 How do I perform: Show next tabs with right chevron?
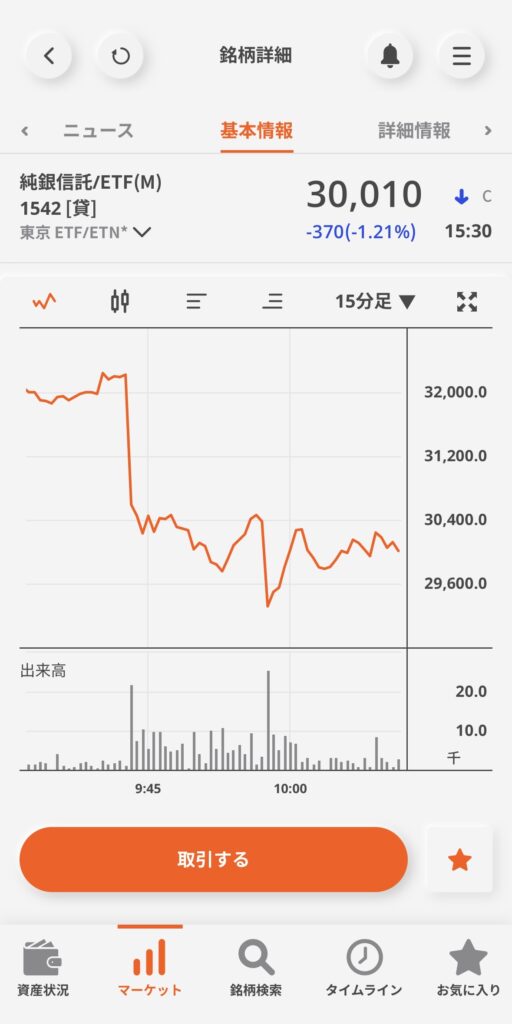[x=487, y=131]
